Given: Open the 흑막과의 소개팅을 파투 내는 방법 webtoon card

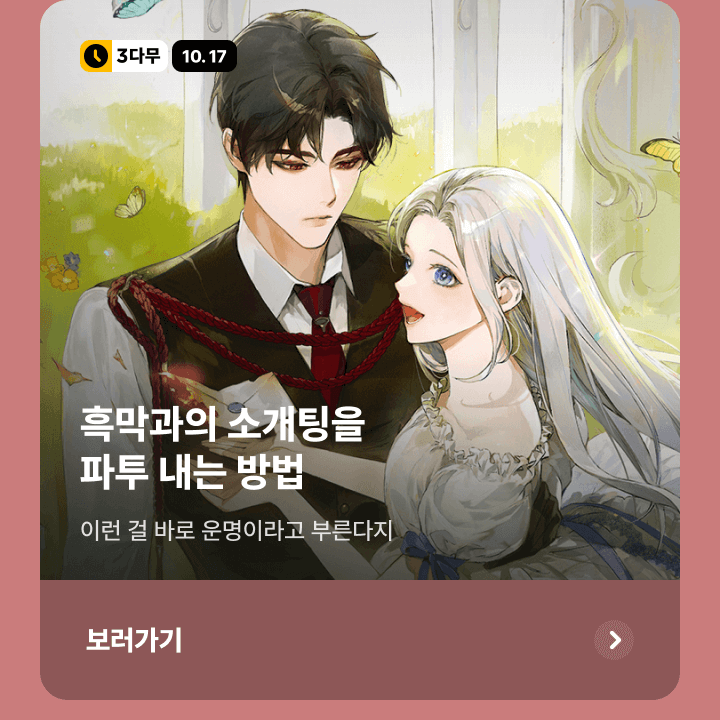Looking at the screenshot, I should click(x=359, y=300).
